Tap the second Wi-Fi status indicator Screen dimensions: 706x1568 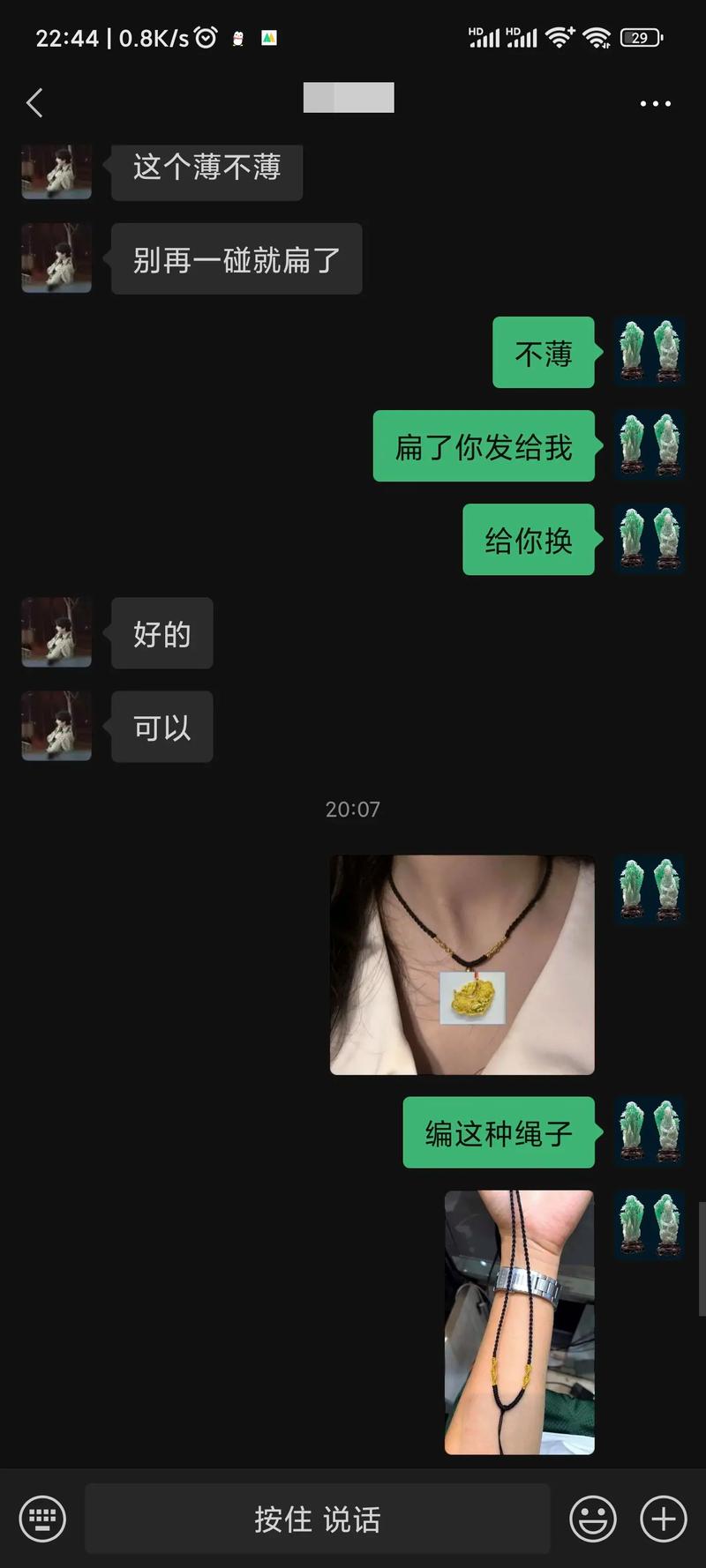(x=604, y=37)
